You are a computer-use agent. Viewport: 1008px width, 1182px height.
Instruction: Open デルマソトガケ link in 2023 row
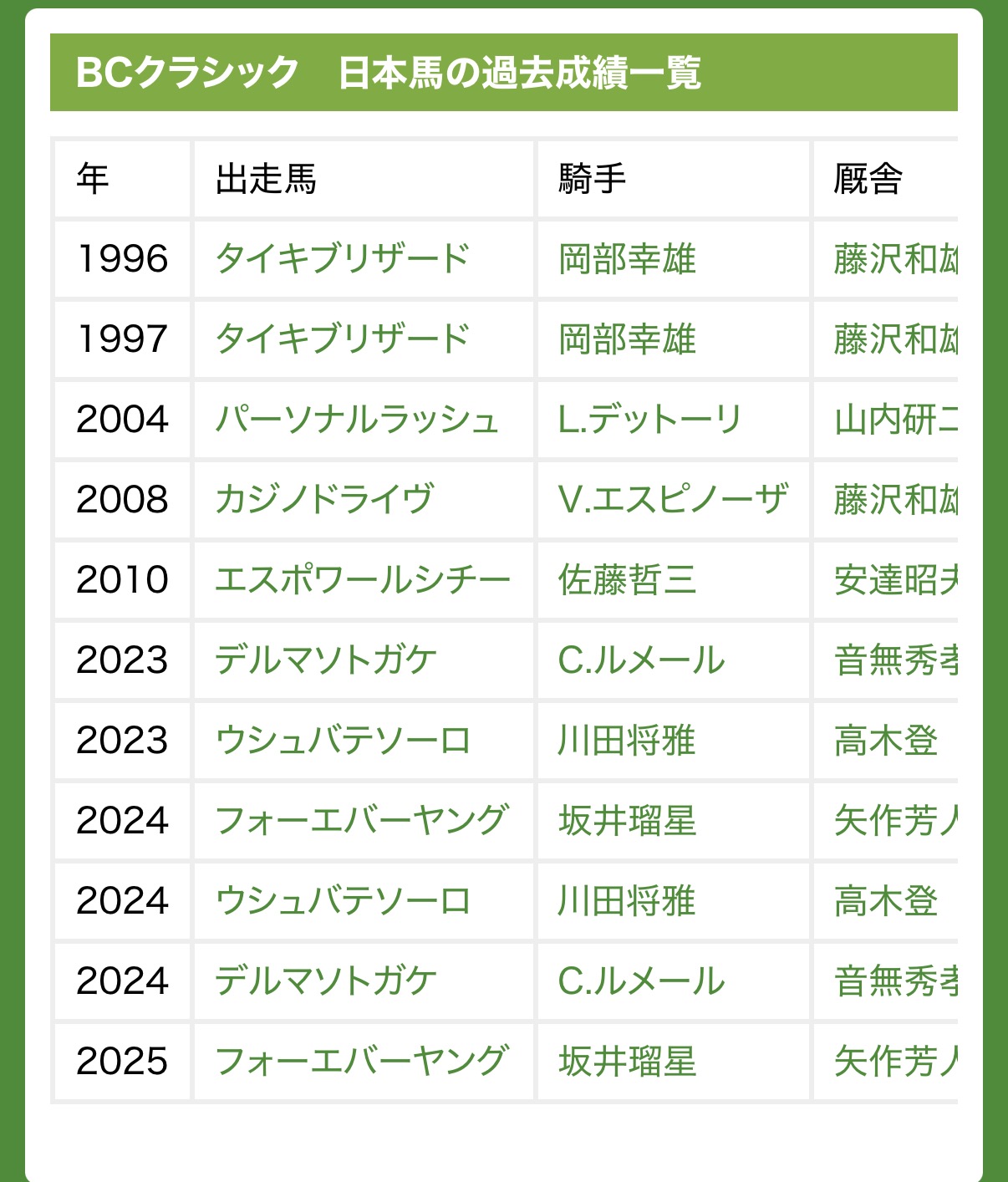click(326, 660)
